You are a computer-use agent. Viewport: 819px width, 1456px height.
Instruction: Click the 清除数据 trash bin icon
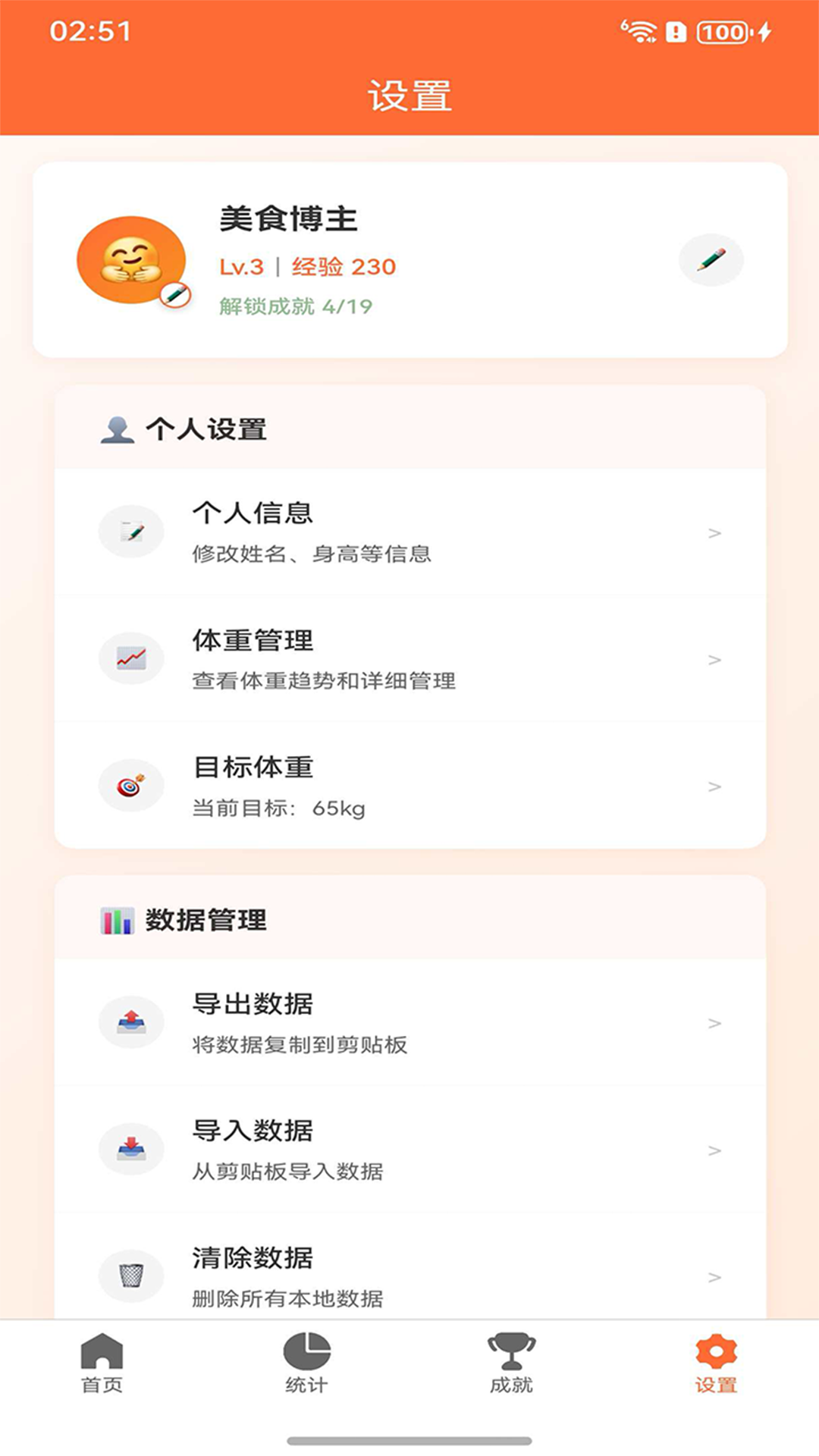131,1276
